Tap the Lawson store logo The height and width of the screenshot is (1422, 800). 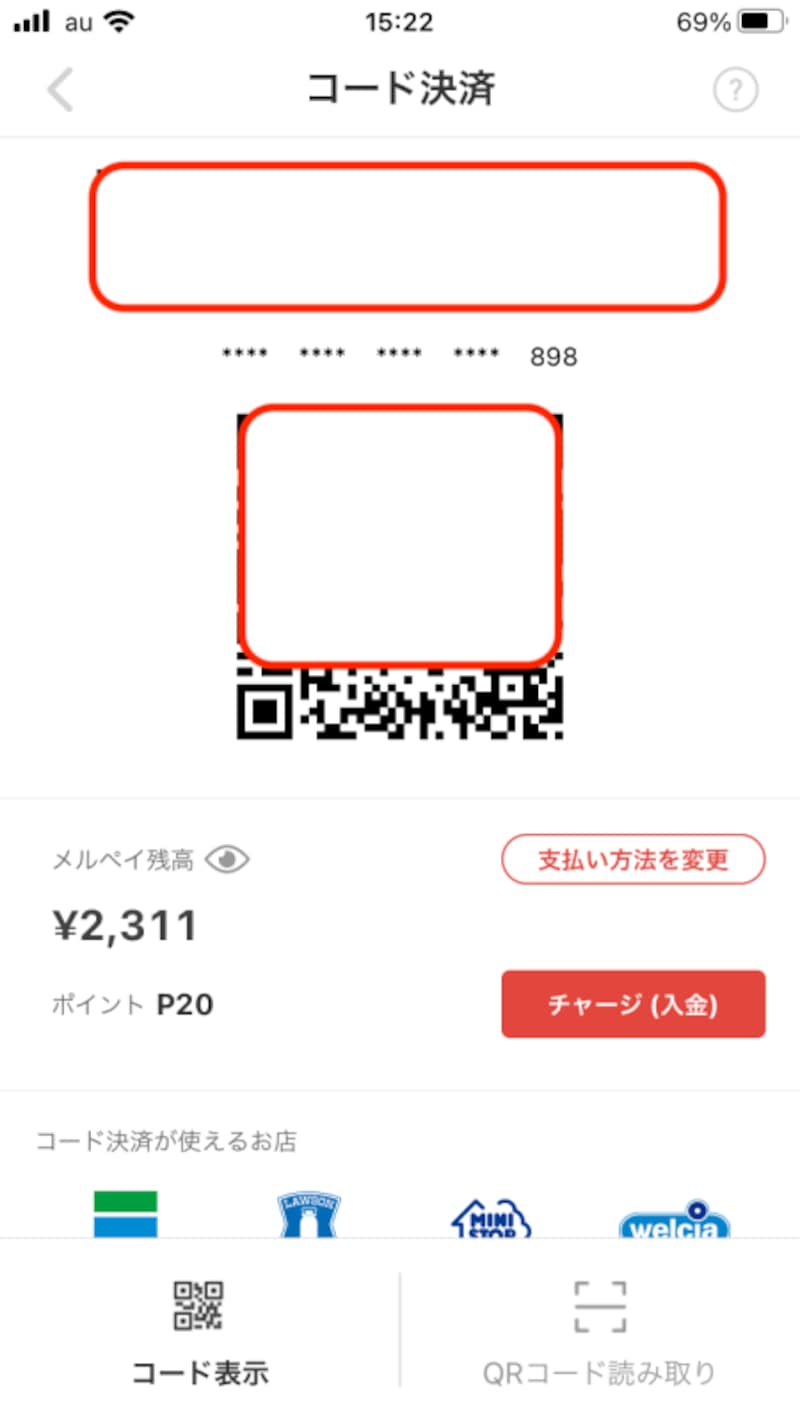click(x=309, y=1215)
